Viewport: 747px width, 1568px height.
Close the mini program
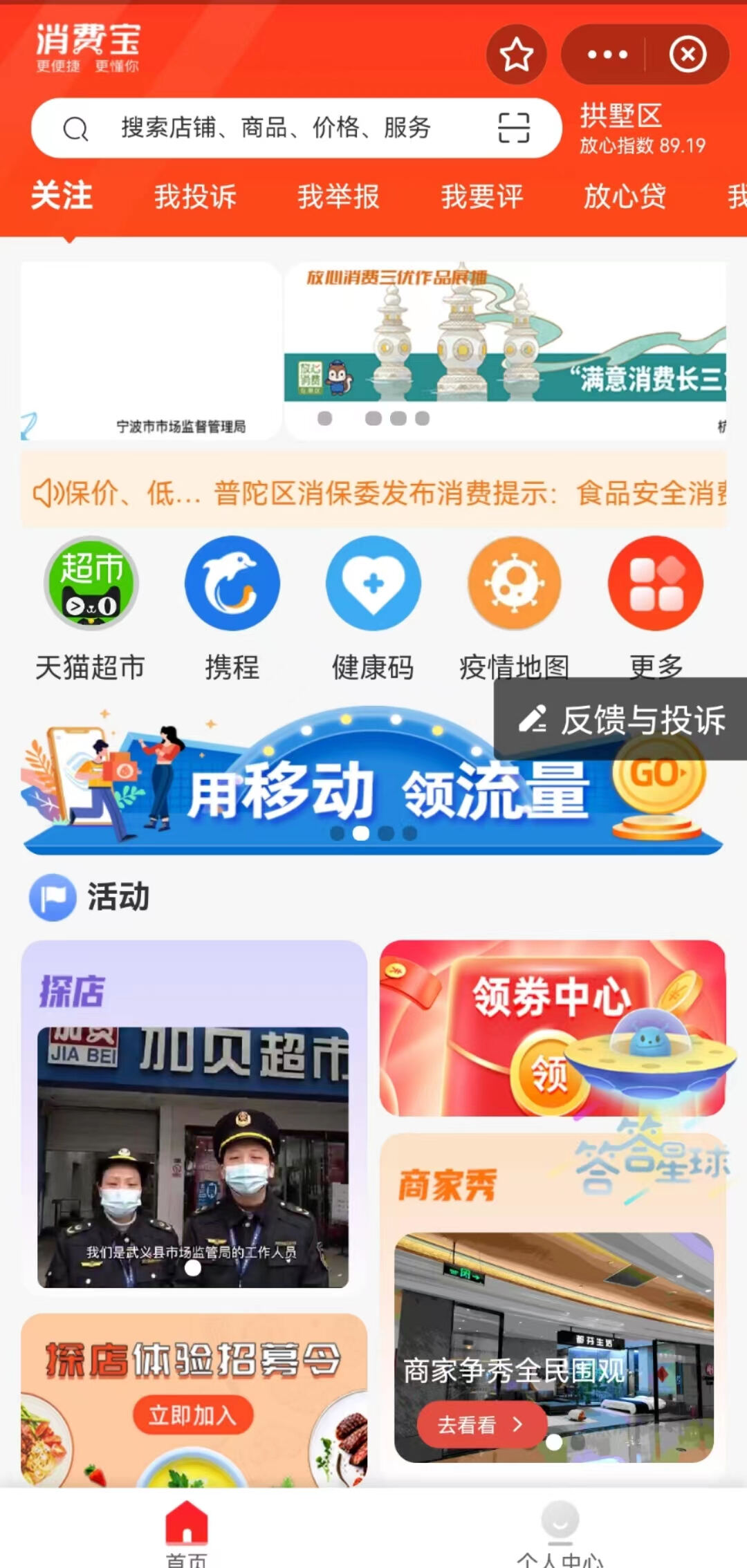point(688,55)
